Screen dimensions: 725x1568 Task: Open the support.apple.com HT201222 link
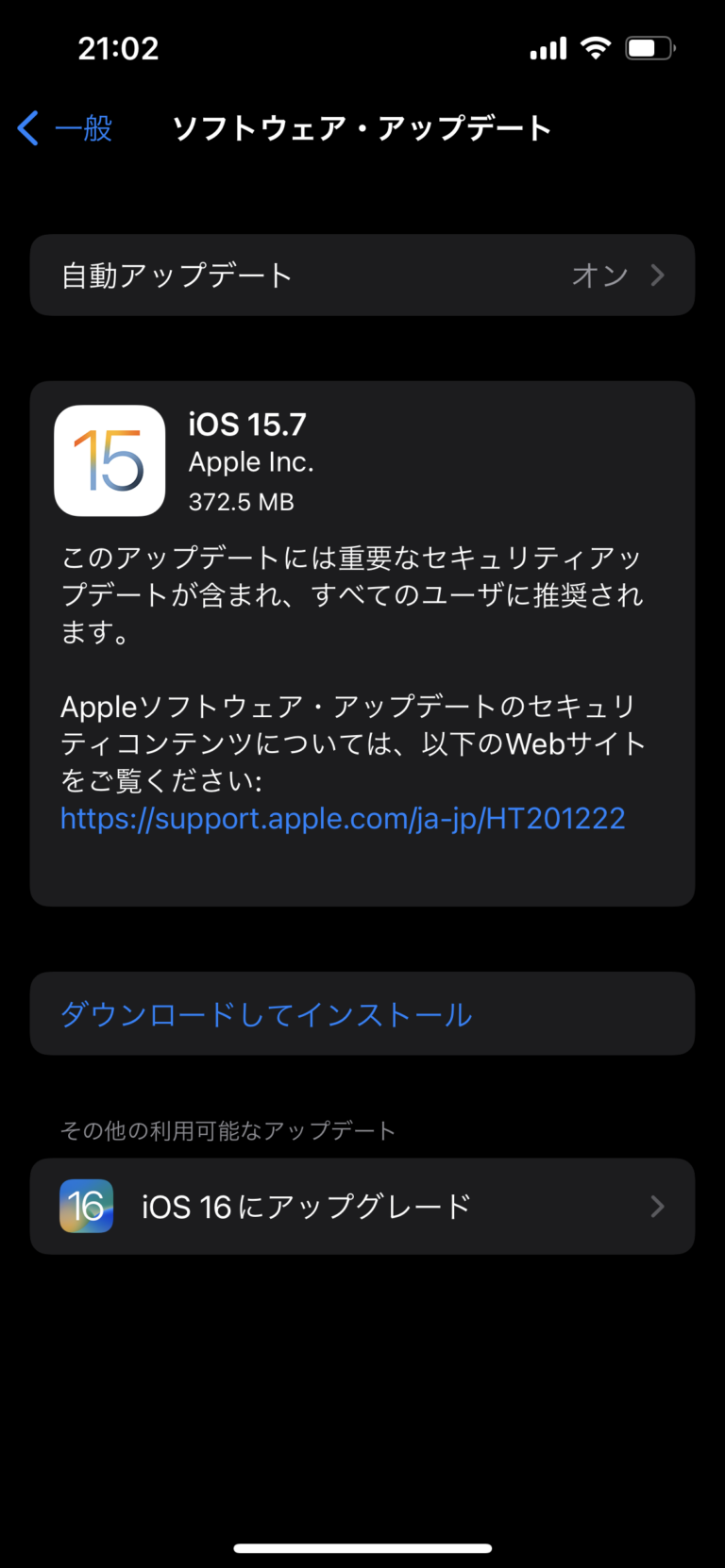(343, 819)
